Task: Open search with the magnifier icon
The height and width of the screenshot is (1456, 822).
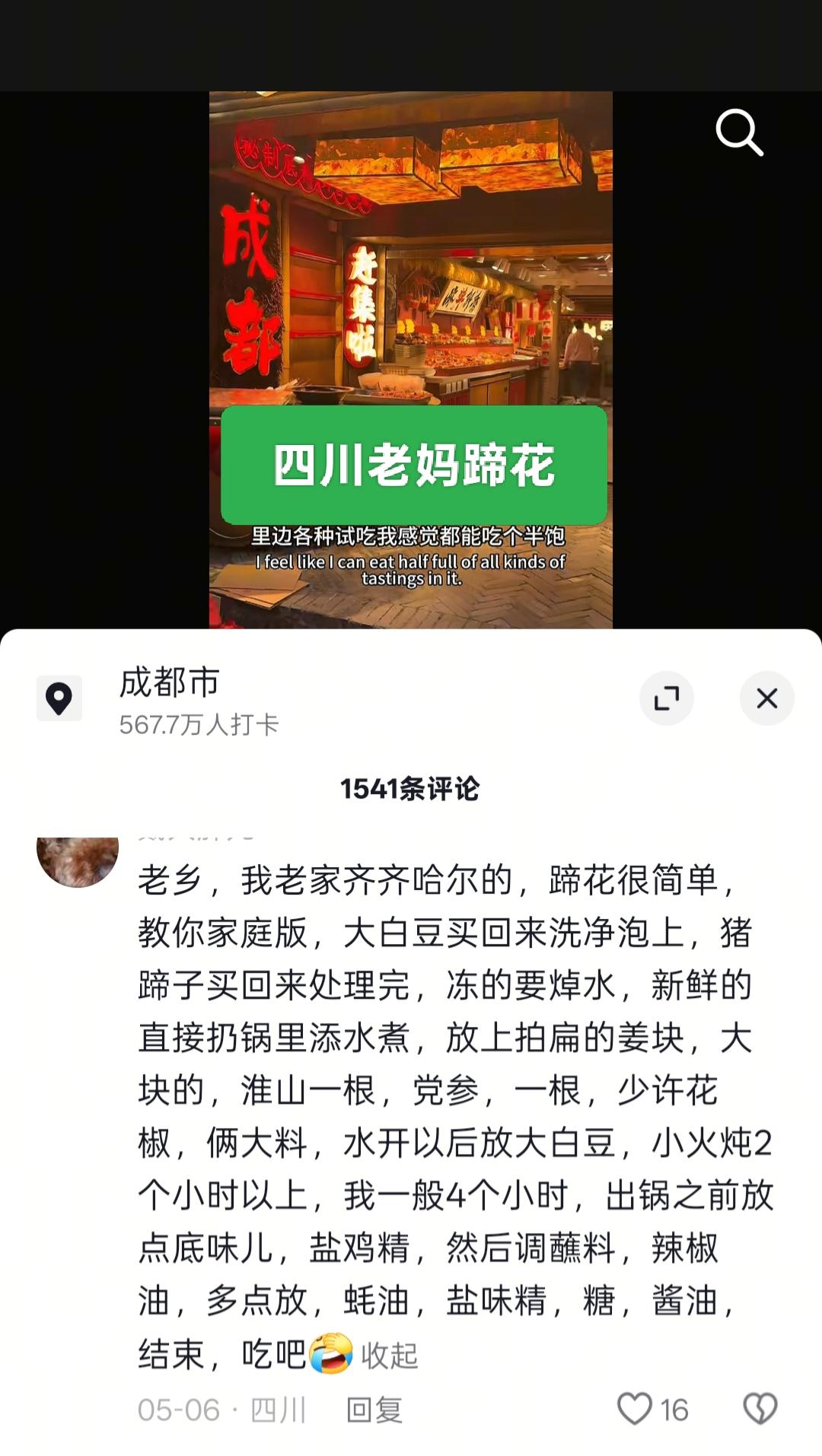Action: (x=739, y=132)
